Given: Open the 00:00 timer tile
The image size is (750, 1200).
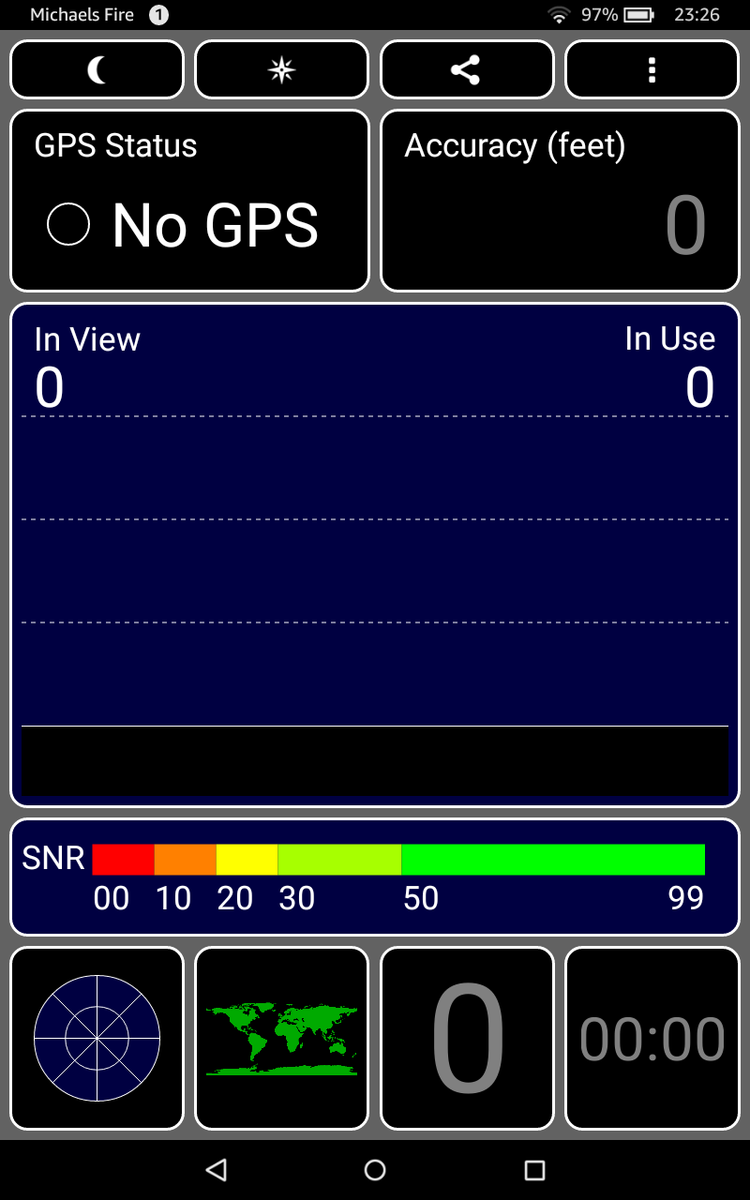Looking at the screenshot, I should point(652,1038).
